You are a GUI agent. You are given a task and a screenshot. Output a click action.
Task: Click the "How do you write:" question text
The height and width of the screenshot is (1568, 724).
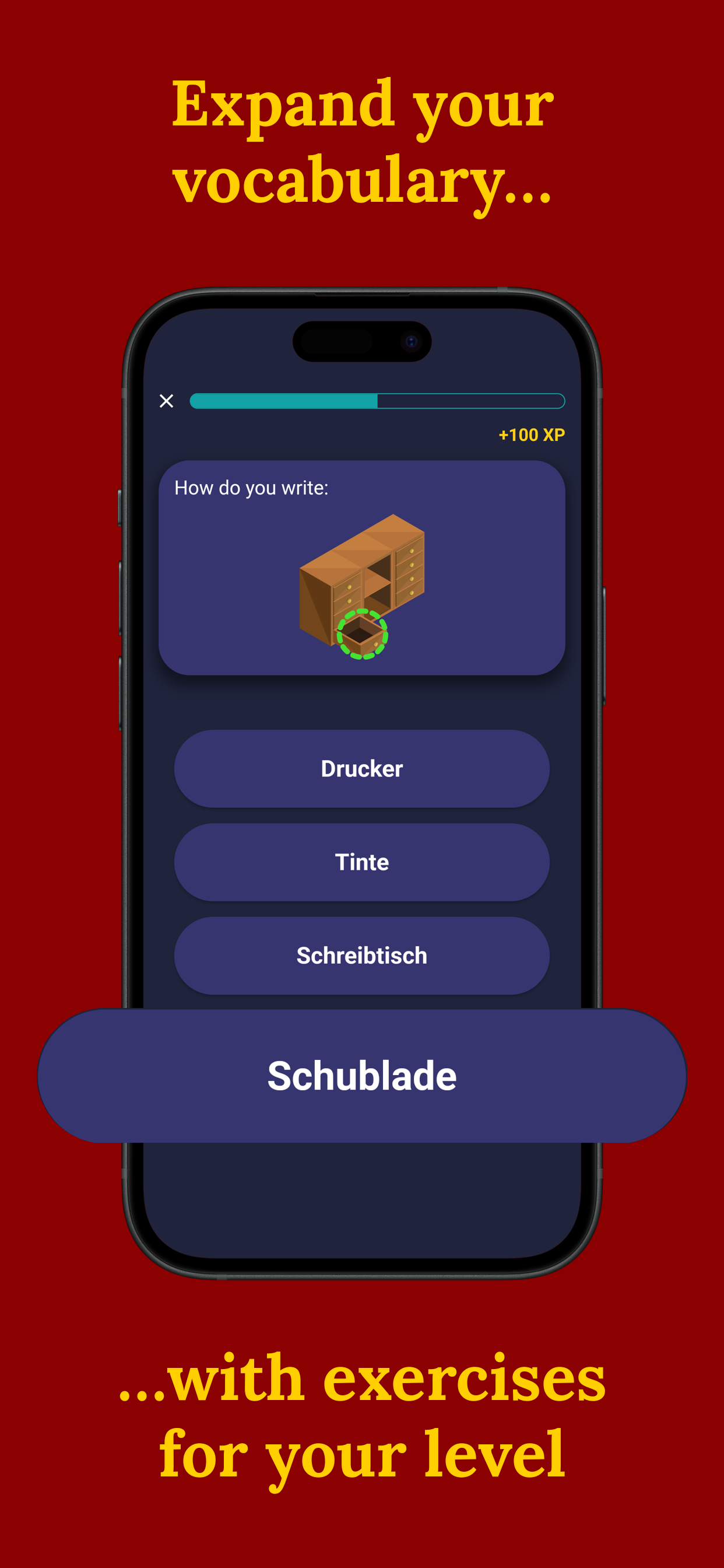(251, 487)
